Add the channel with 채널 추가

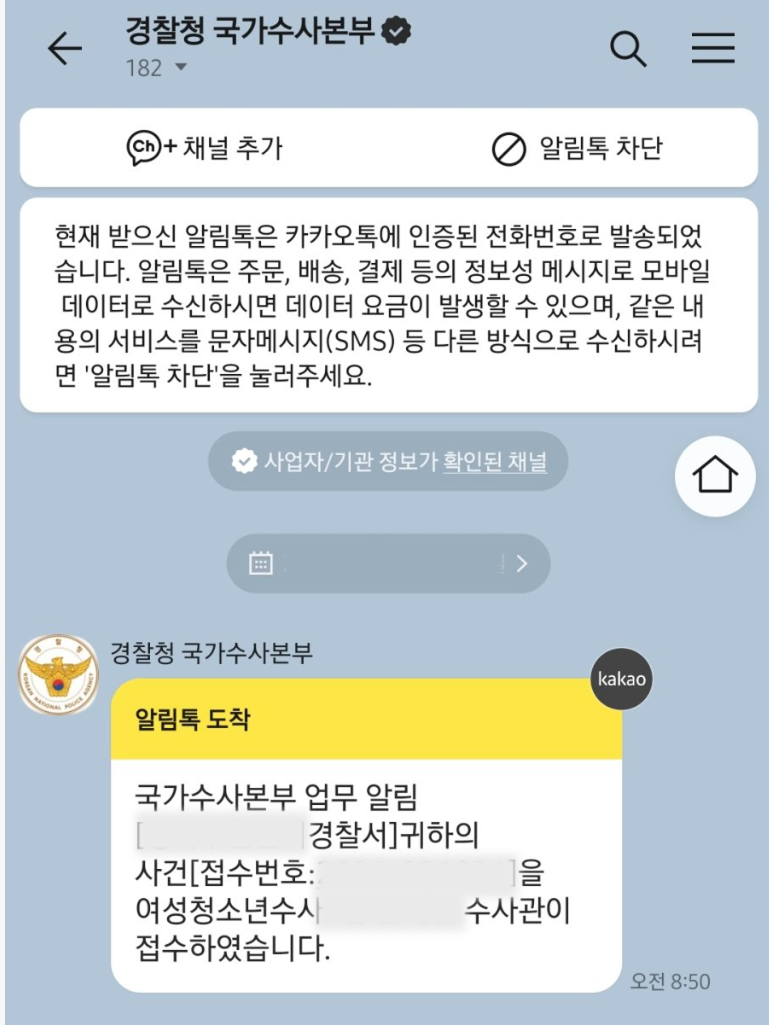point(204,148)
